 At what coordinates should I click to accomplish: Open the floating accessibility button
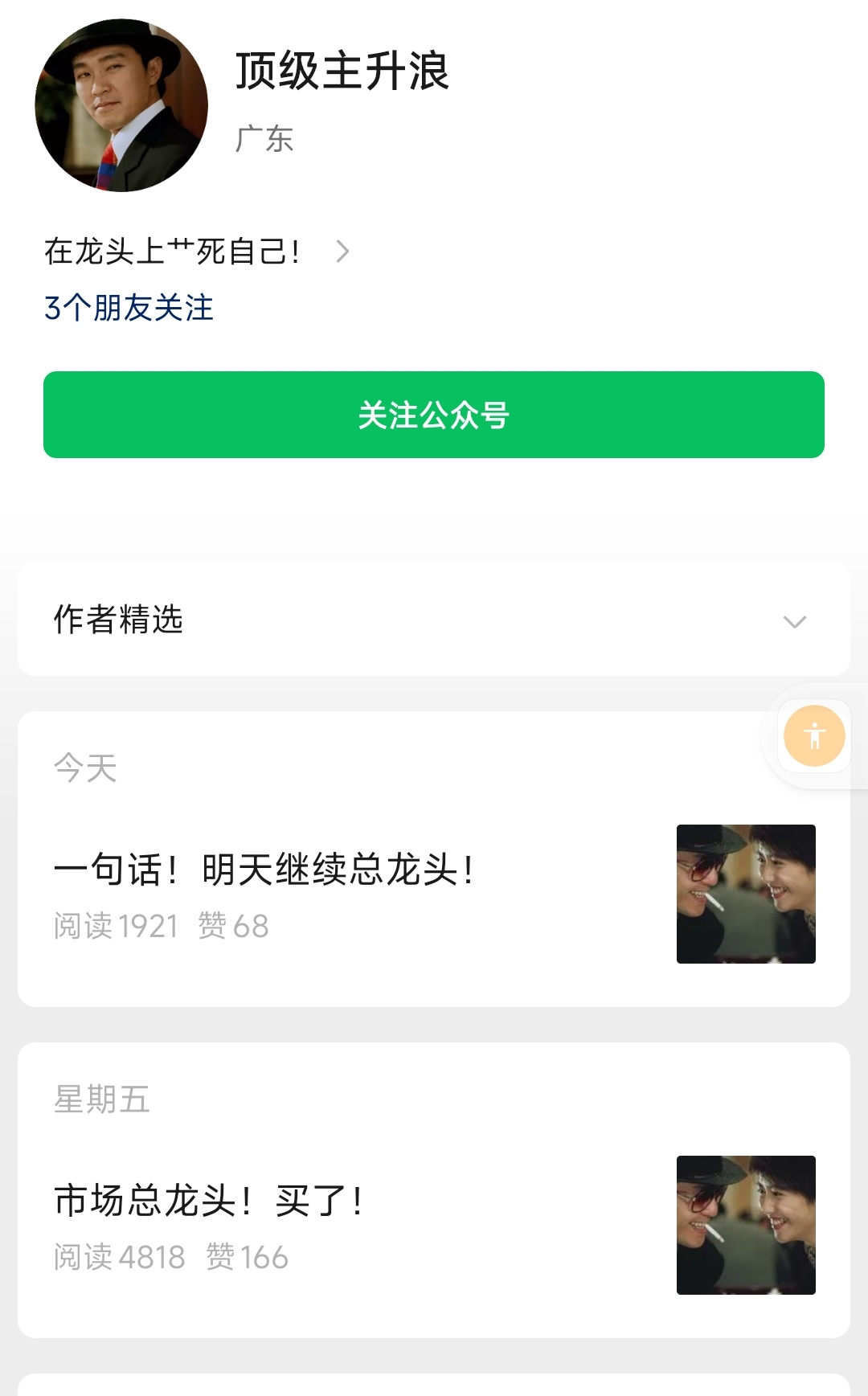tap(814, 735)
